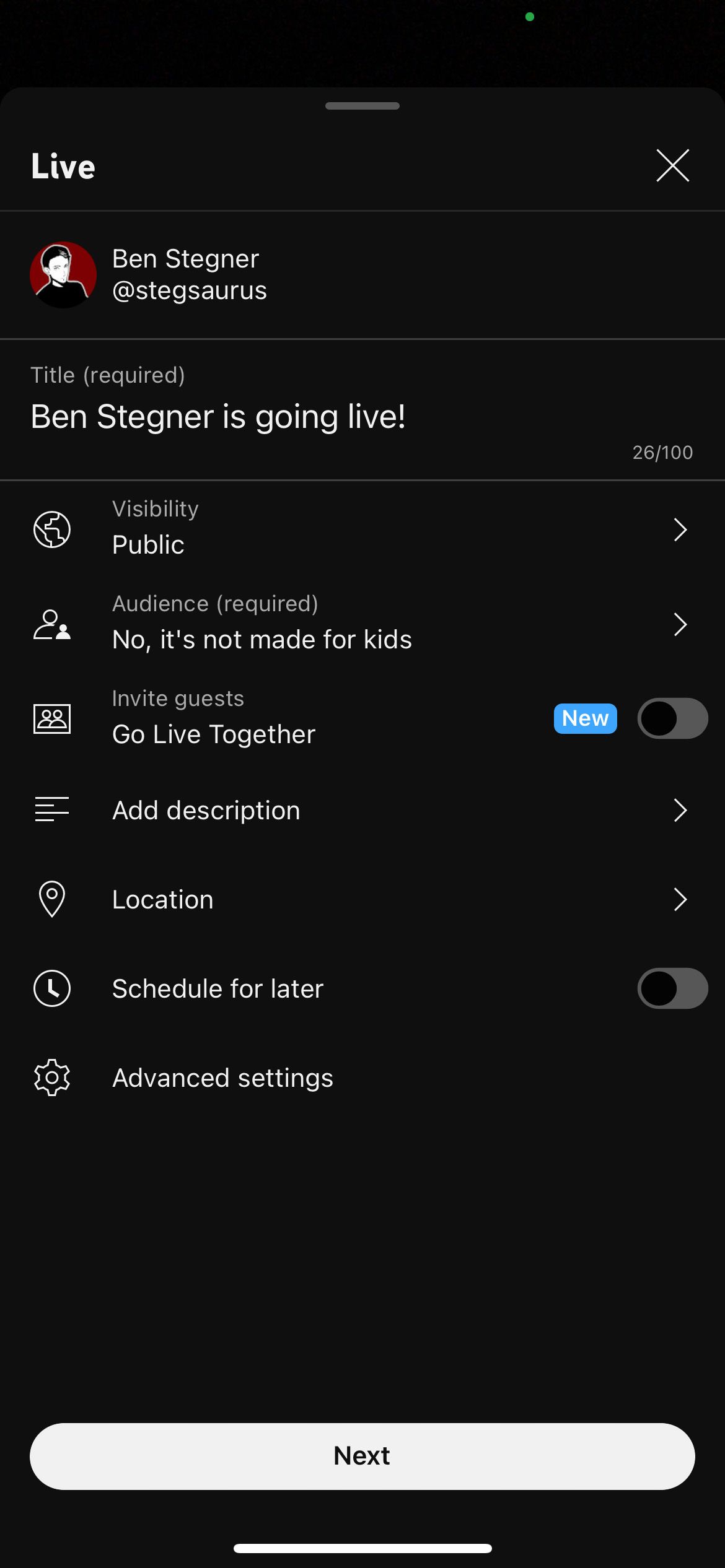Screen dimensions: 725x1568
Task: Click the Invite guests icon
Action: pos(53,718)
